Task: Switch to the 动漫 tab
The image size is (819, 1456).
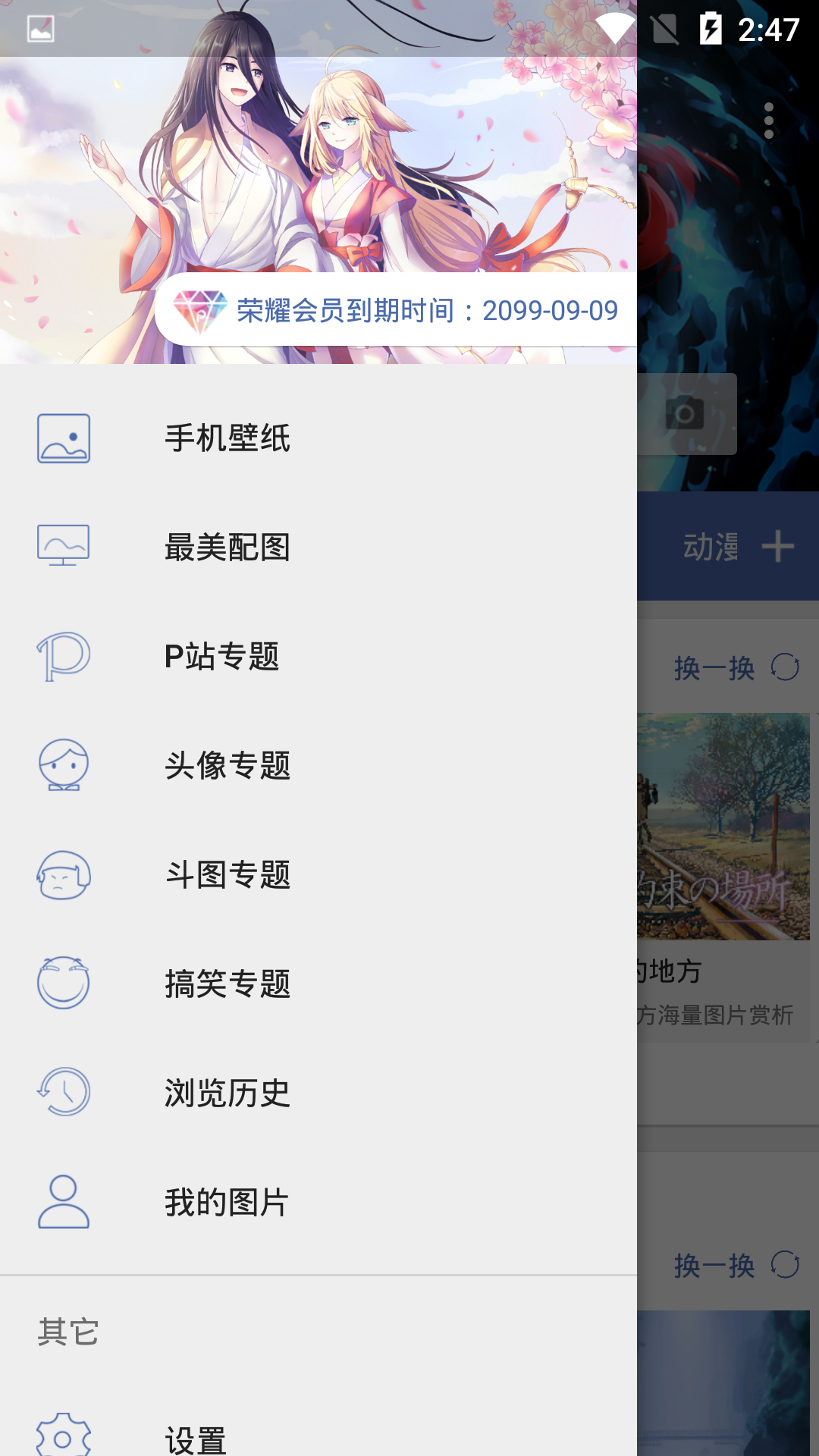Action: coord(711,547)
